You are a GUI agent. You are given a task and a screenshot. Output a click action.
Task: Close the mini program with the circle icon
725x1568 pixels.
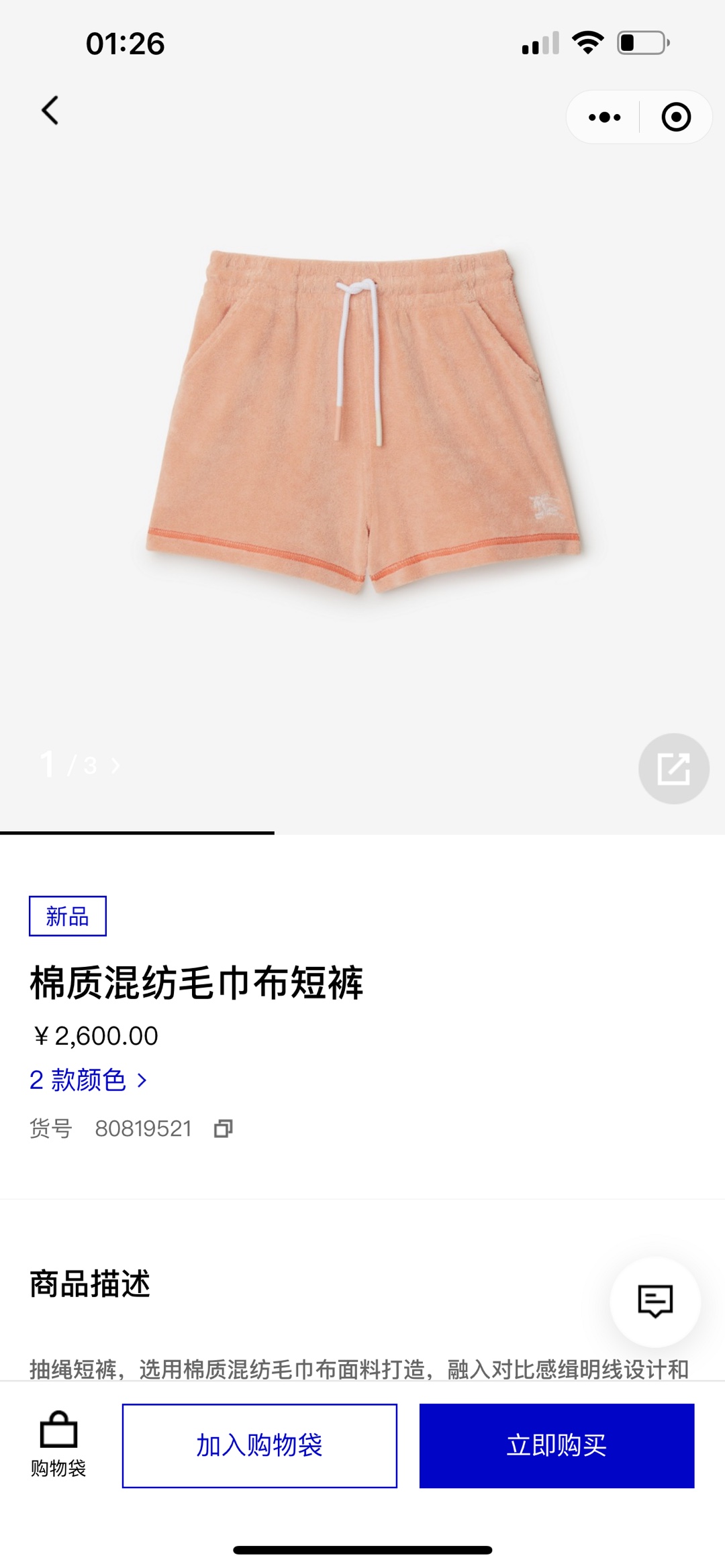click(675, 117)
